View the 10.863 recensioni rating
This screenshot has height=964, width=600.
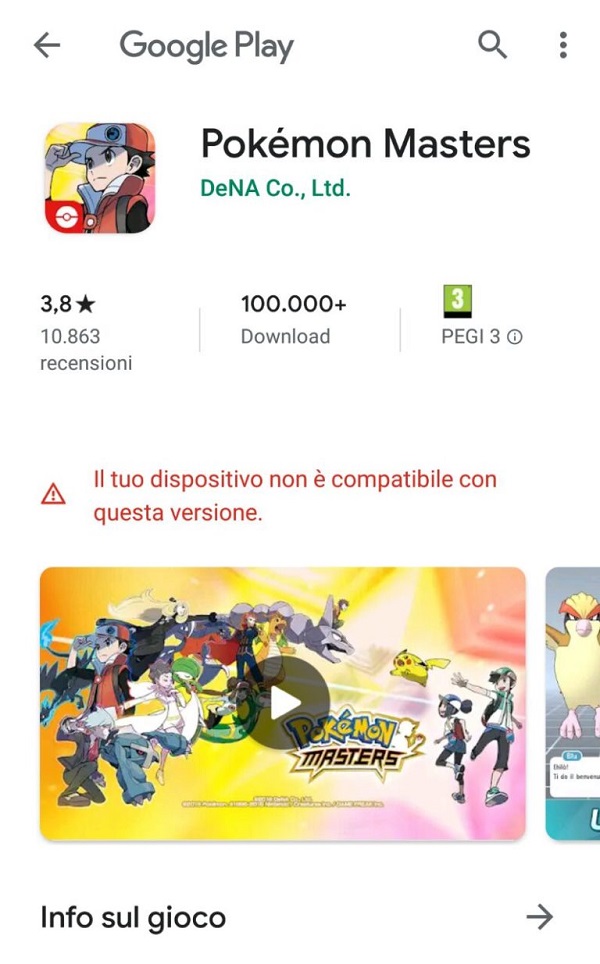coord(85,334)
